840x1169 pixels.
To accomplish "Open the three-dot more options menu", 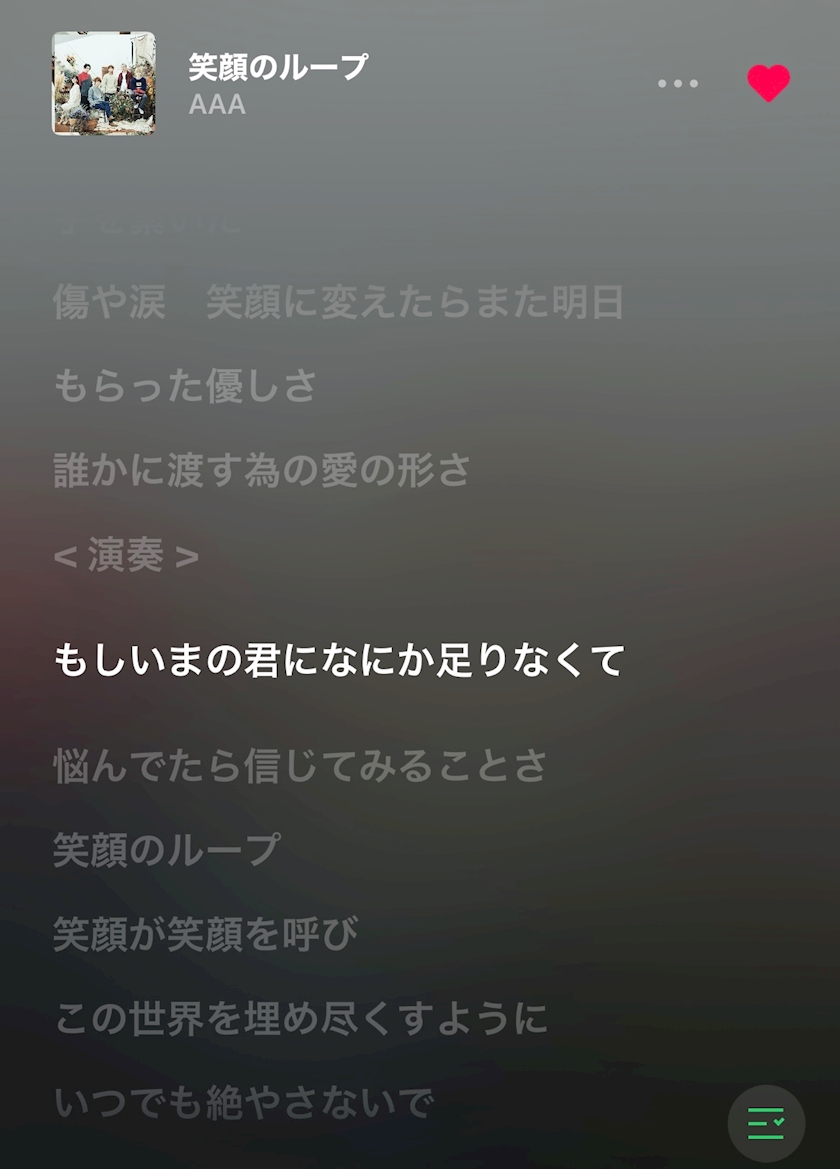I will coord(678,84).
